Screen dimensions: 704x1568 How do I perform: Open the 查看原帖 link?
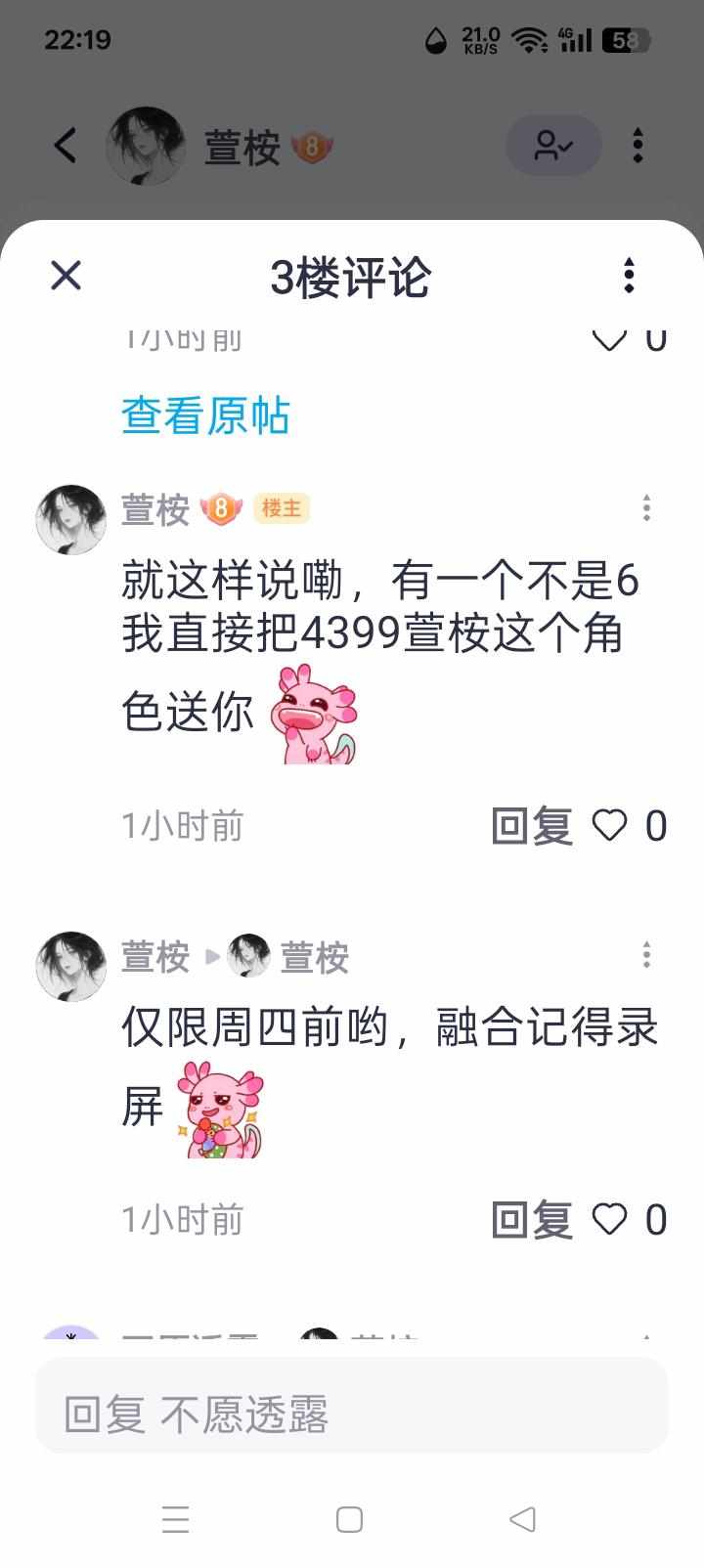click(x=205, y=415)
